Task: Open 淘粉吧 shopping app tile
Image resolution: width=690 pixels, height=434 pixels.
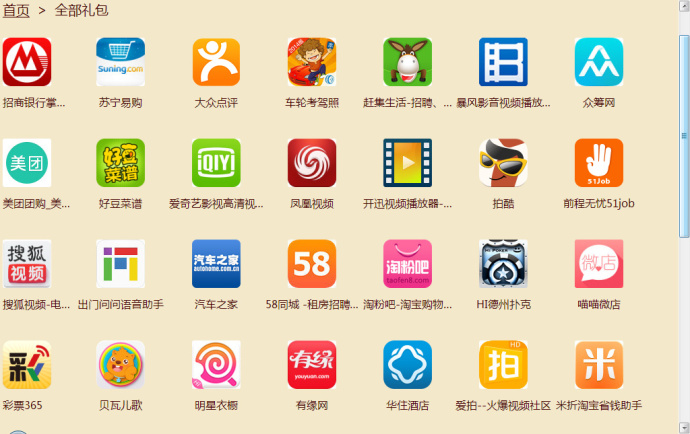Action: pyautogui.click(x=407, y=264)
